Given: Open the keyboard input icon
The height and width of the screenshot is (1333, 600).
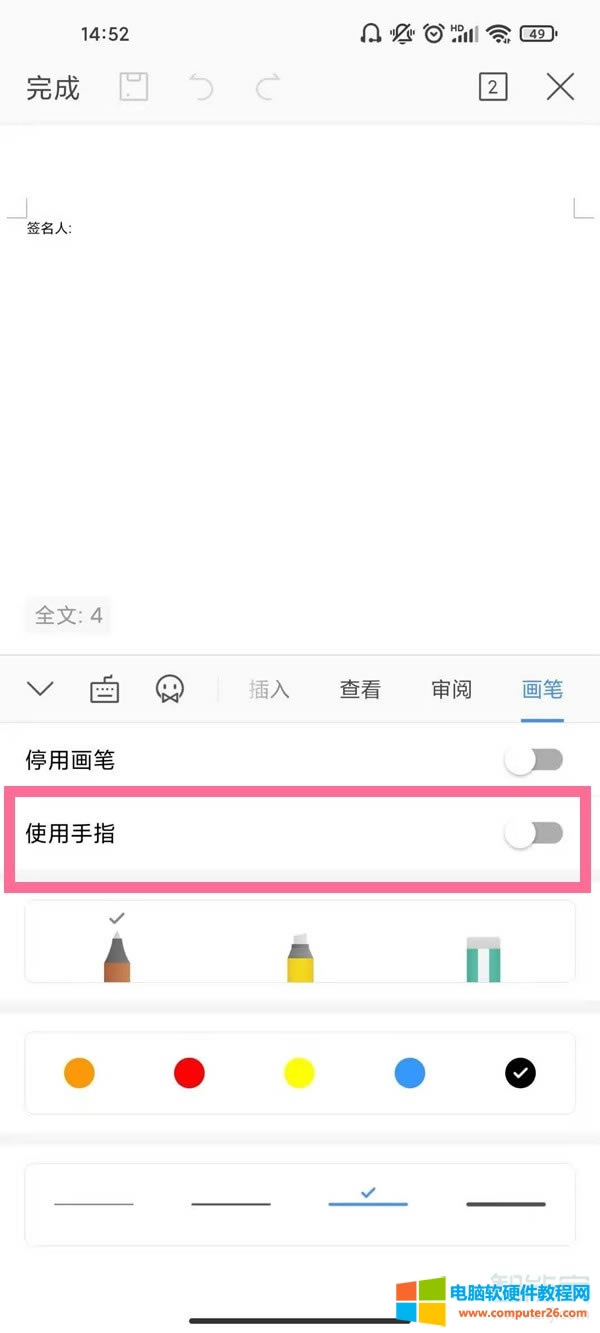Looking at the screenshot, I should coord(104,690).
